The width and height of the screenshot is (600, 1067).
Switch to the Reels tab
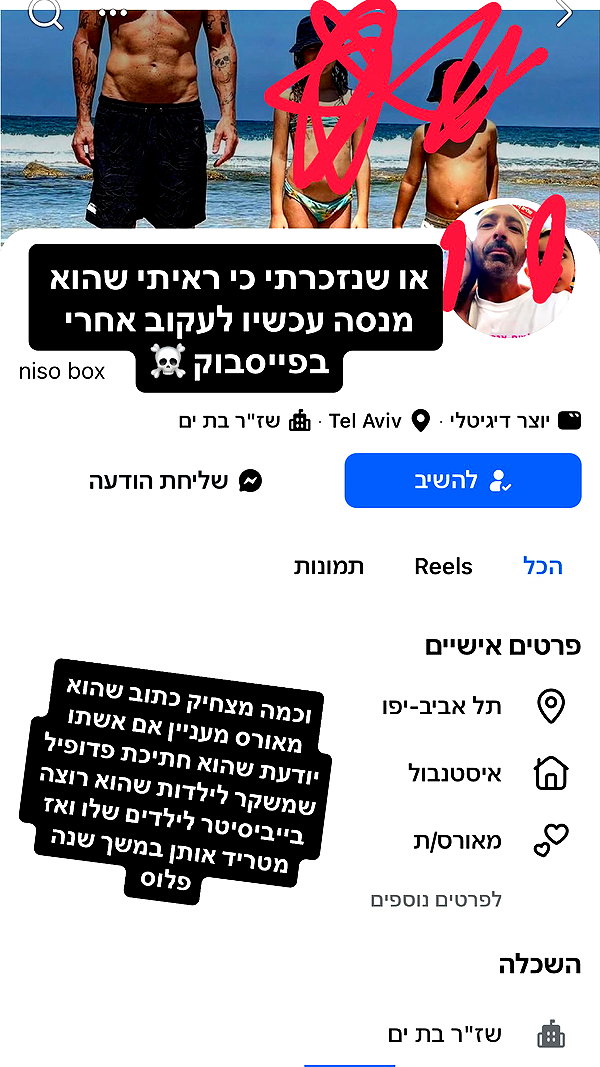pos(444,566)
